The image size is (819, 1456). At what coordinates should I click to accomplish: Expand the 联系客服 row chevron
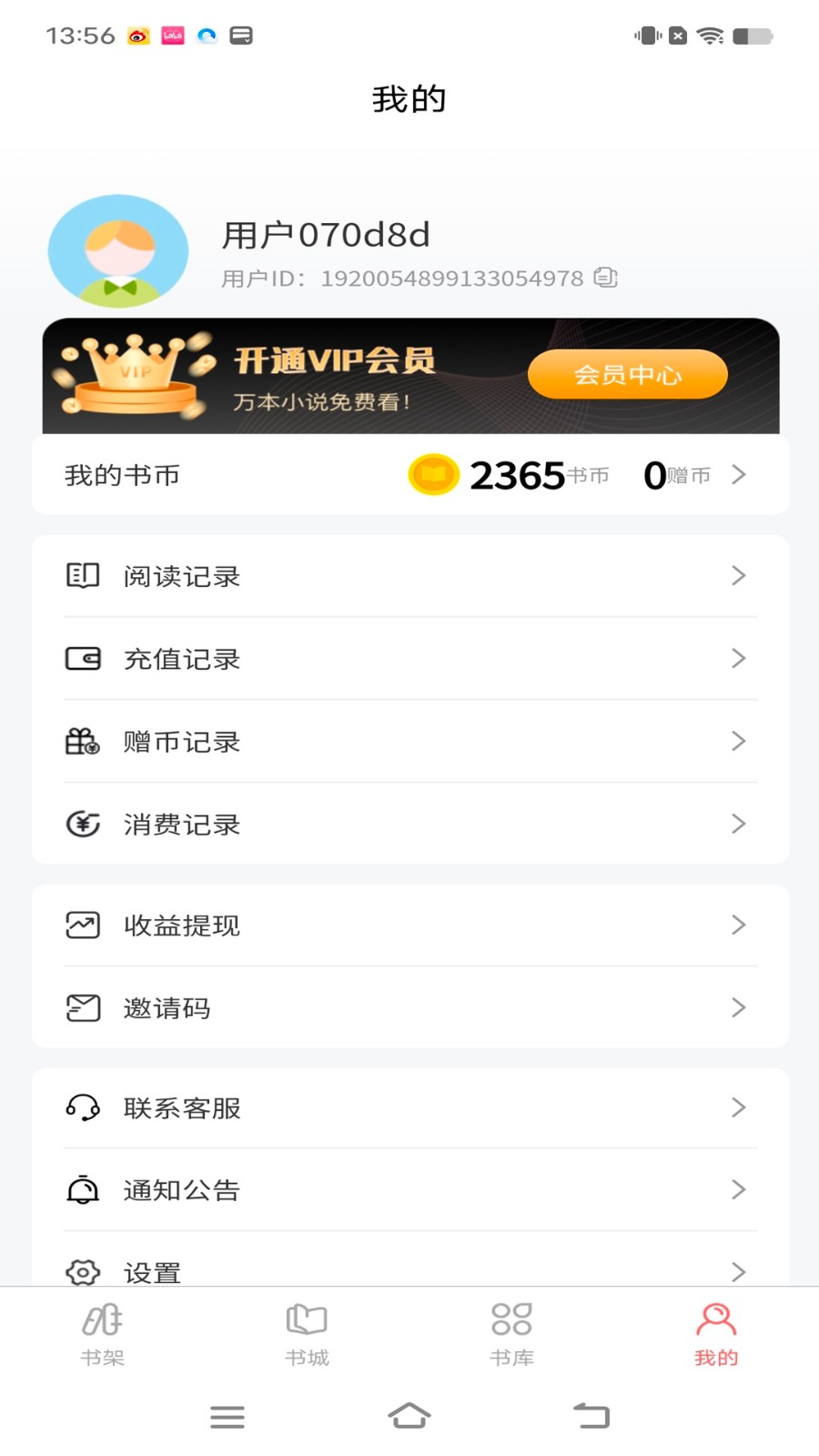739,1107
